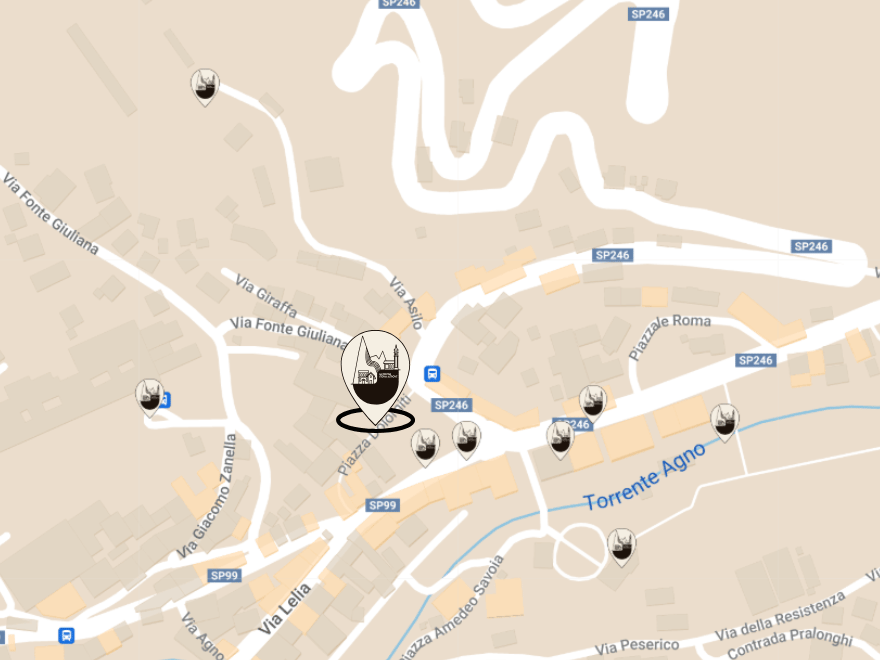
Task: Open the isolated marker at the map's top-left road end
Action: click(x=204, y=87)
